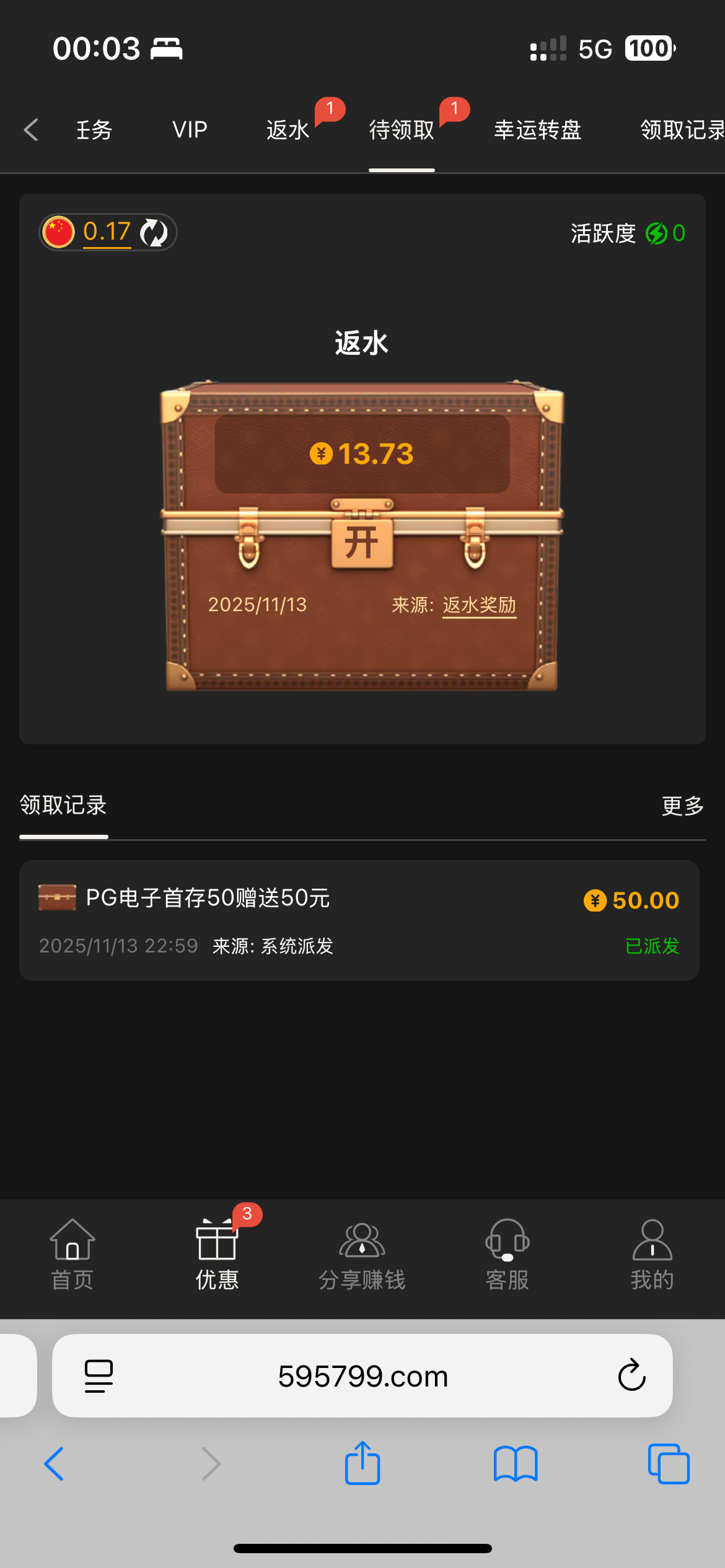Reload the page in Safari

[631, 1375]
